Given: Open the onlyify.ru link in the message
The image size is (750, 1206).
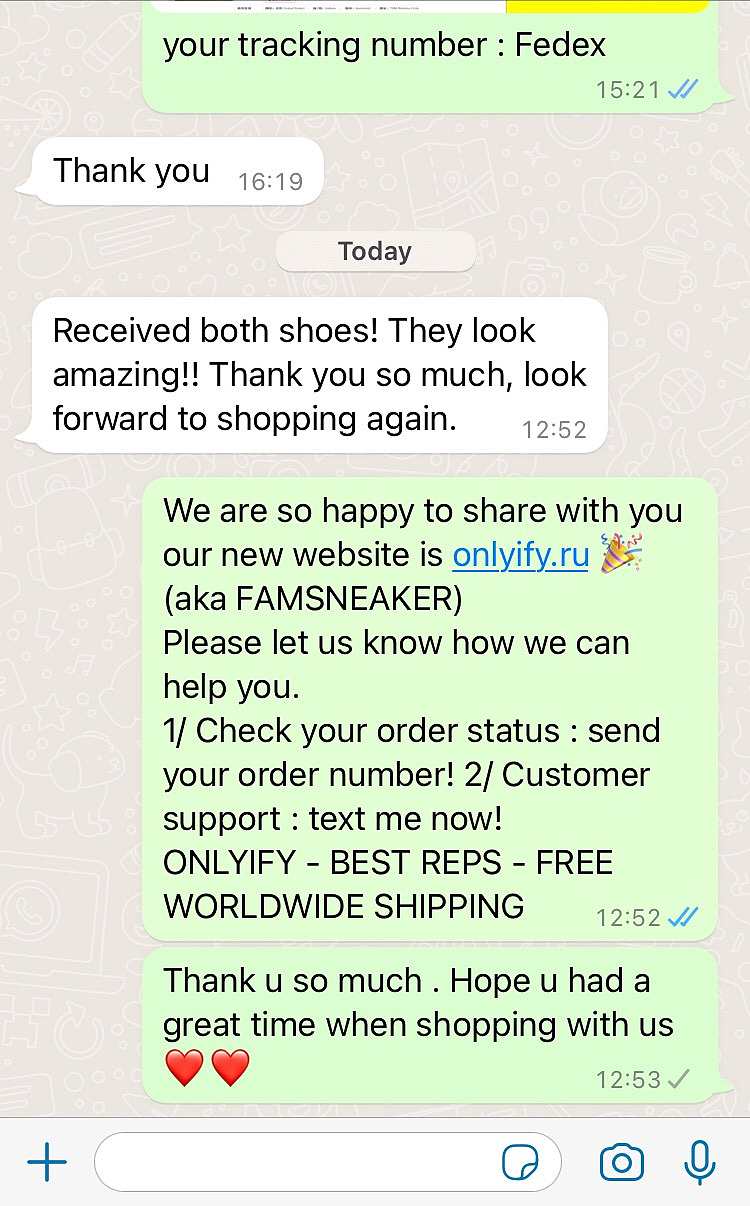Looking at the screenshot, I should pyautogui.click(x=520, y=555).
